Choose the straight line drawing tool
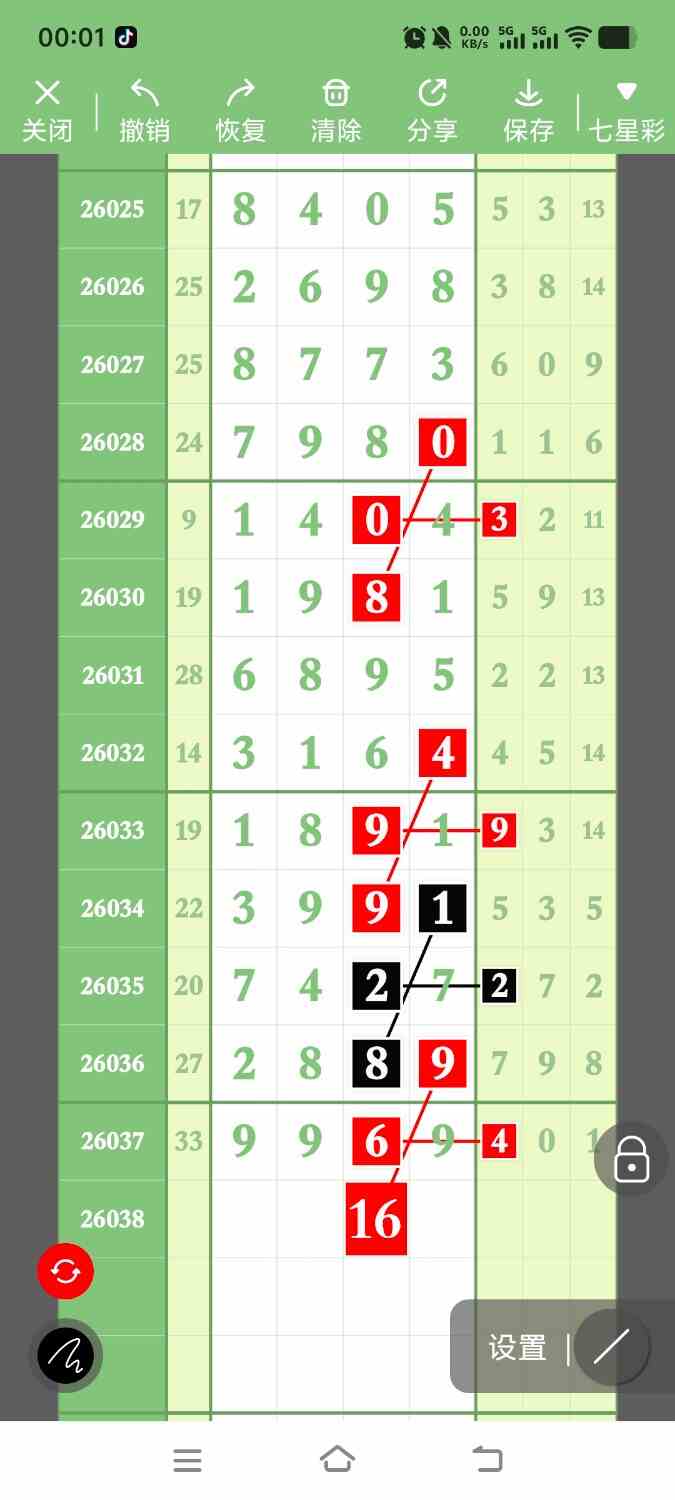 (611, 1347)
